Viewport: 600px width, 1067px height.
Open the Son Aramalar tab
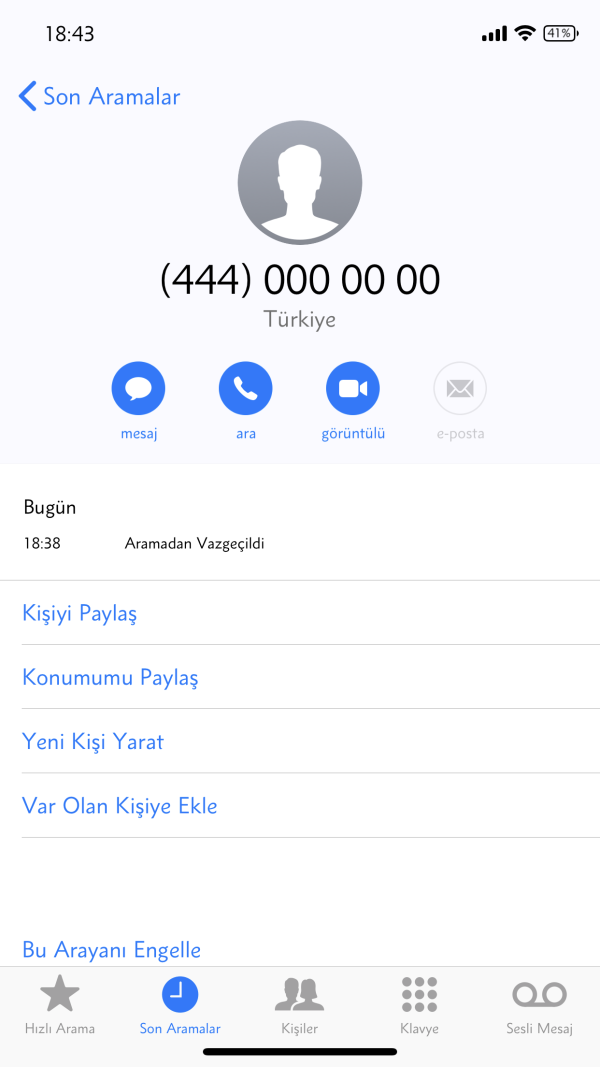[x=180, y=1005]
